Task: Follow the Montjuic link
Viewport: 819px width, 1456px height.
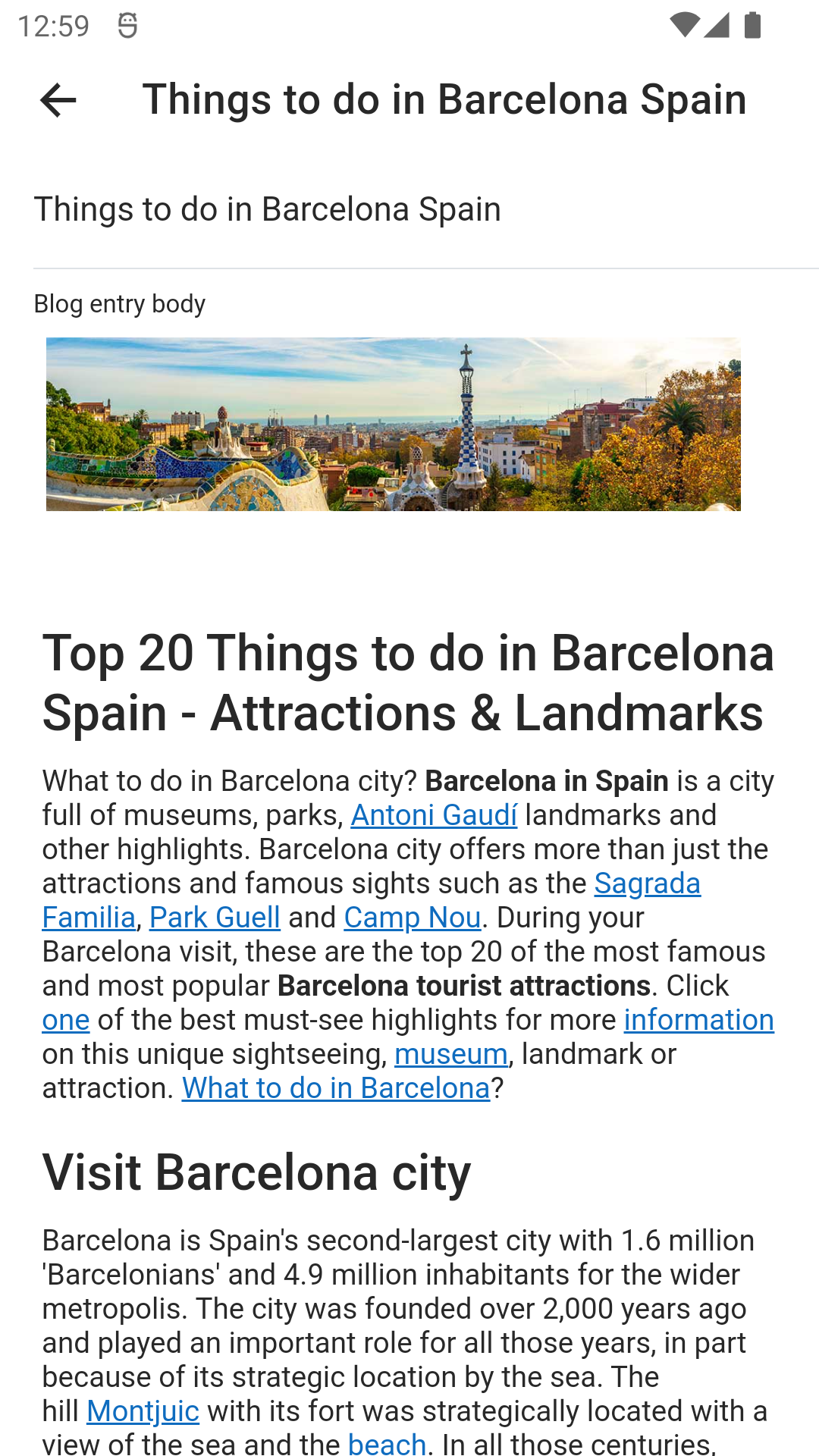Action: (143, 1411)
